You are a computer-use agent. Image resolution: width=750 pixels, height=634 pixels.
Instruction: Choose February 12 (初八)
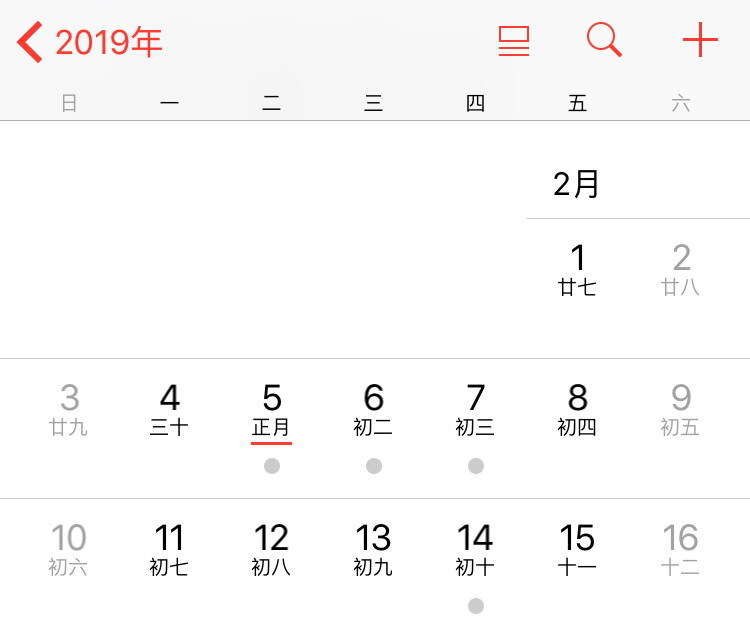(x=272, y=548)
